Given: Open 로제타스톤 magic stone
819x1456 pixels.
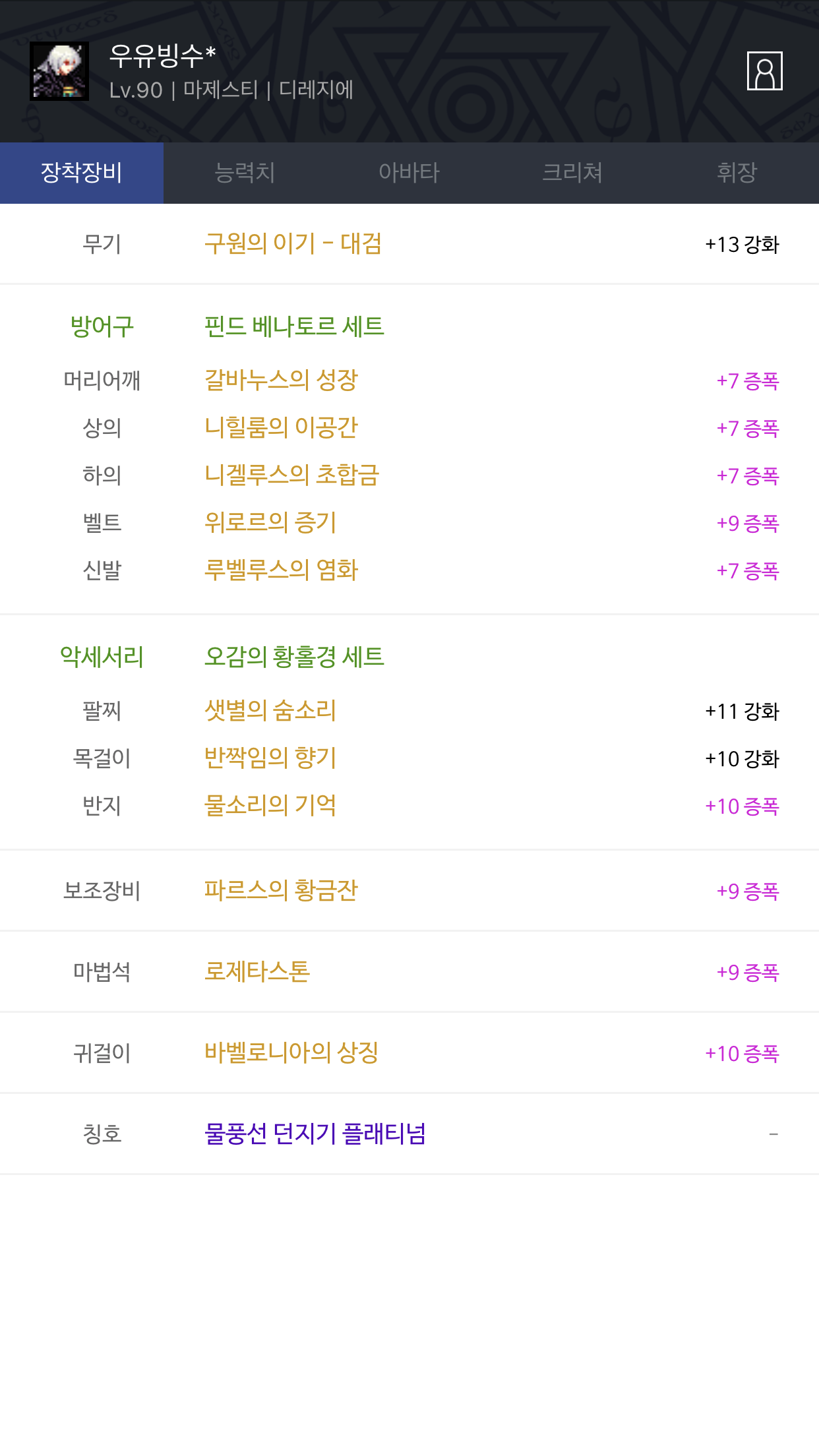Looking at the screenshot, I should point(409,972).
